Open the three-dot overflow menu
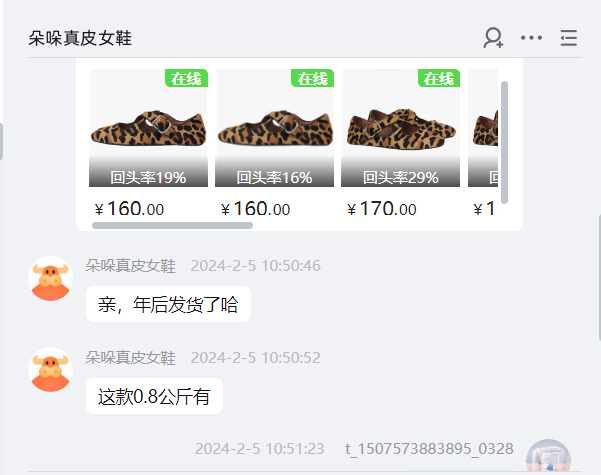The image size is (601, 475). pyautogui.click(x=532, y=38)
